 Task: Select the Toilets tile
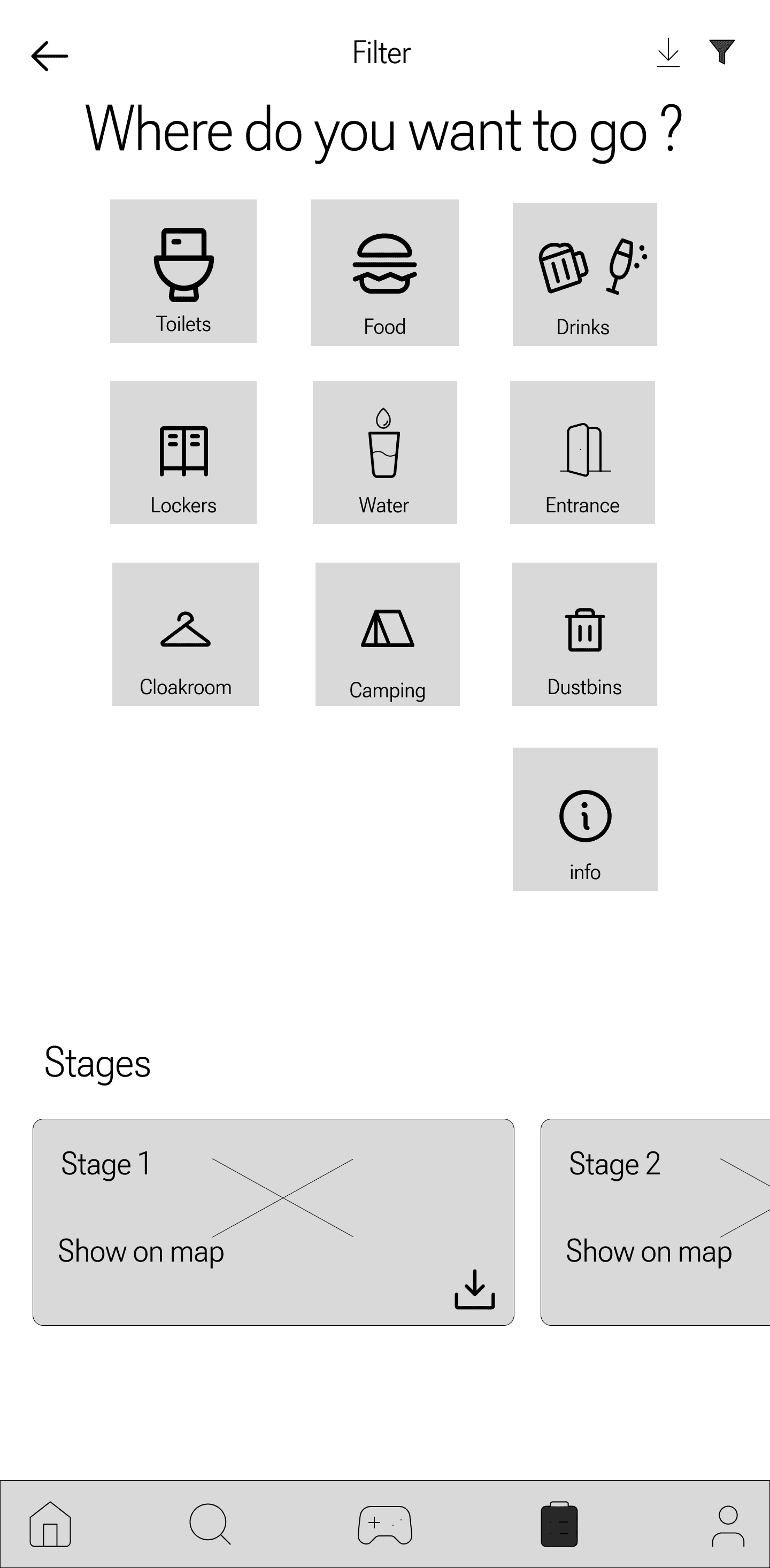point(183,272)
